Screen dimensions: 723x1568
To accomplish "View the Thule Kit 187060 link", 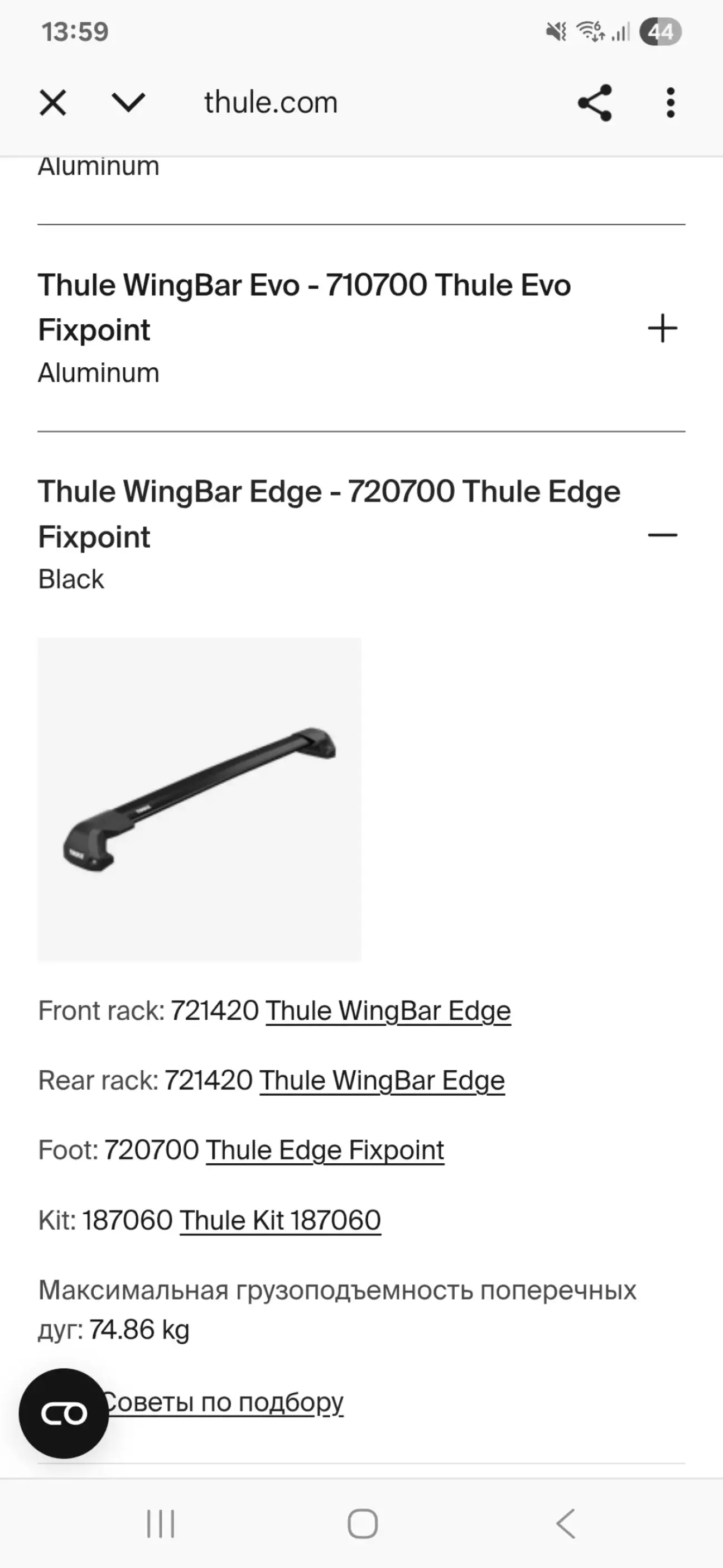I will tap(280, 1220).
